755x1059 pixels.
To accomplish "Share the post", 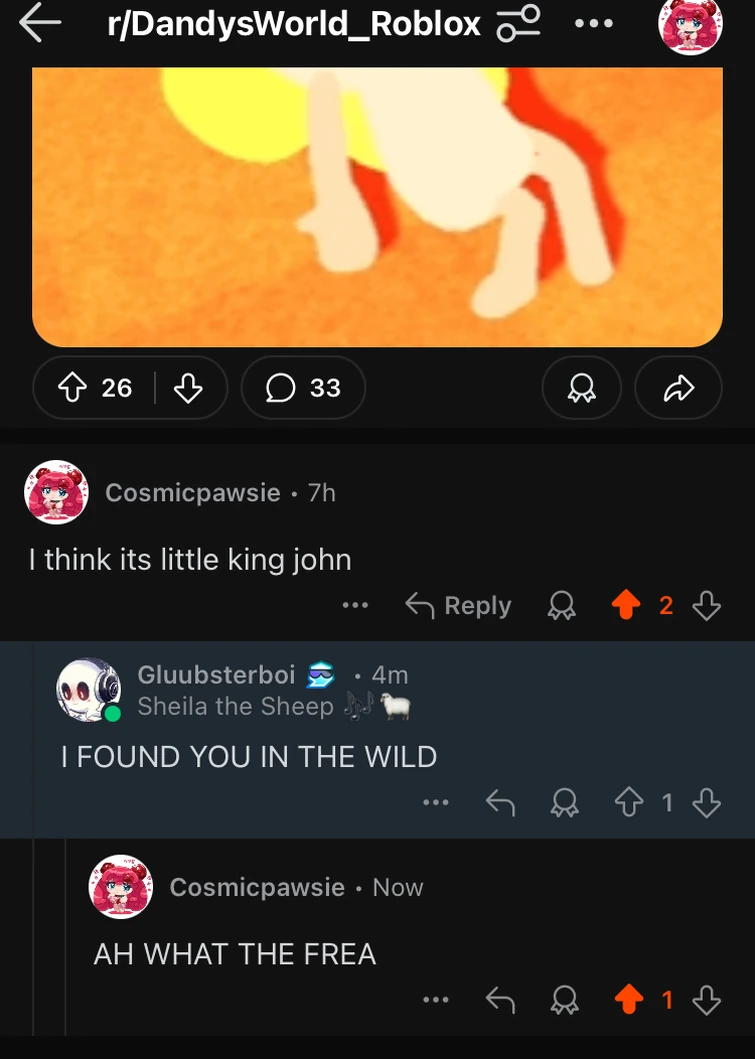I will [679, 388].
